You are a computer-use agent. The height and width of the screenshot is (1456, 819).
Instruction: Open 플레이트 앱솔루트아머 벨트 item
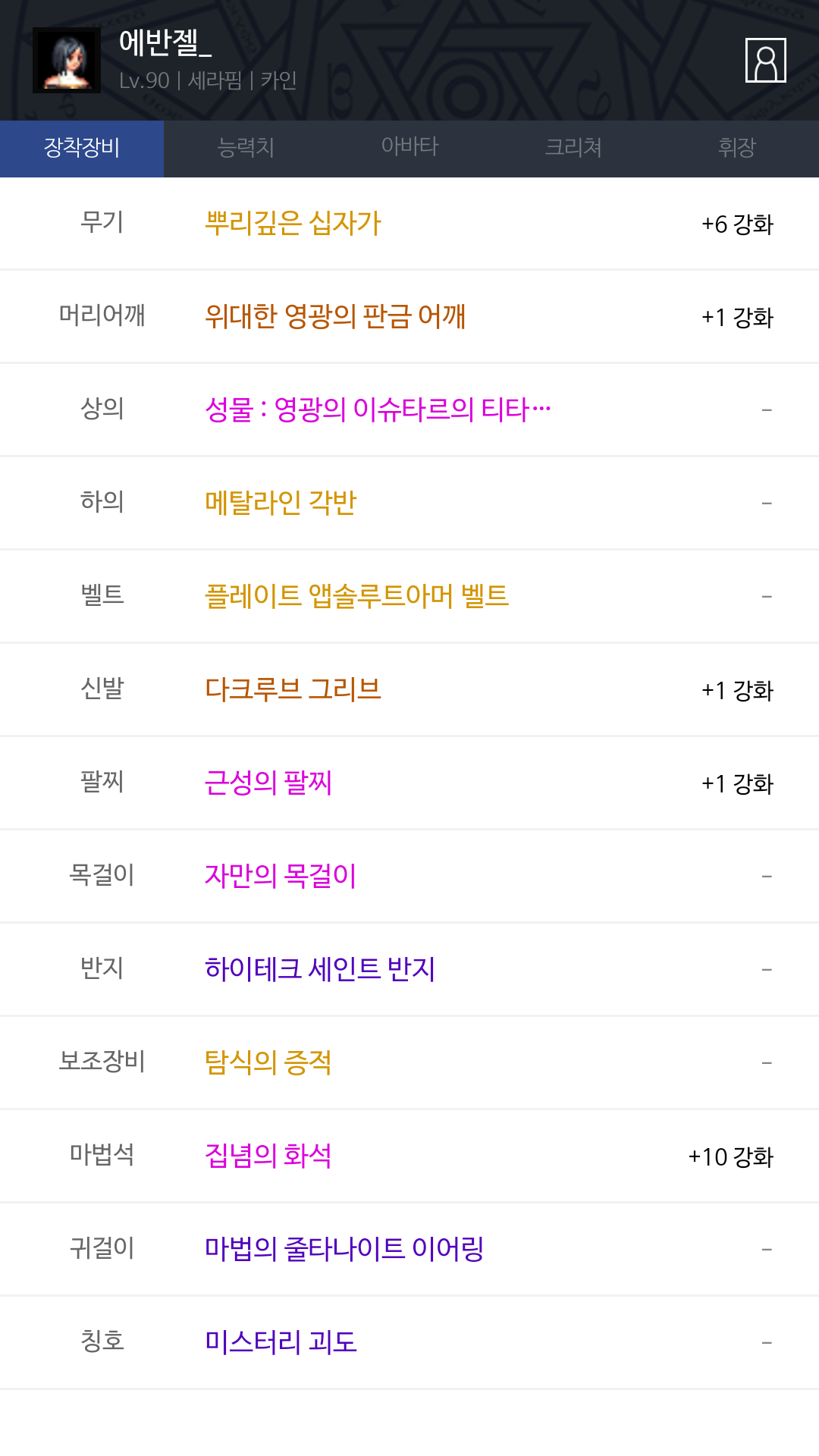pyautogui.click(x=356, y=596)
